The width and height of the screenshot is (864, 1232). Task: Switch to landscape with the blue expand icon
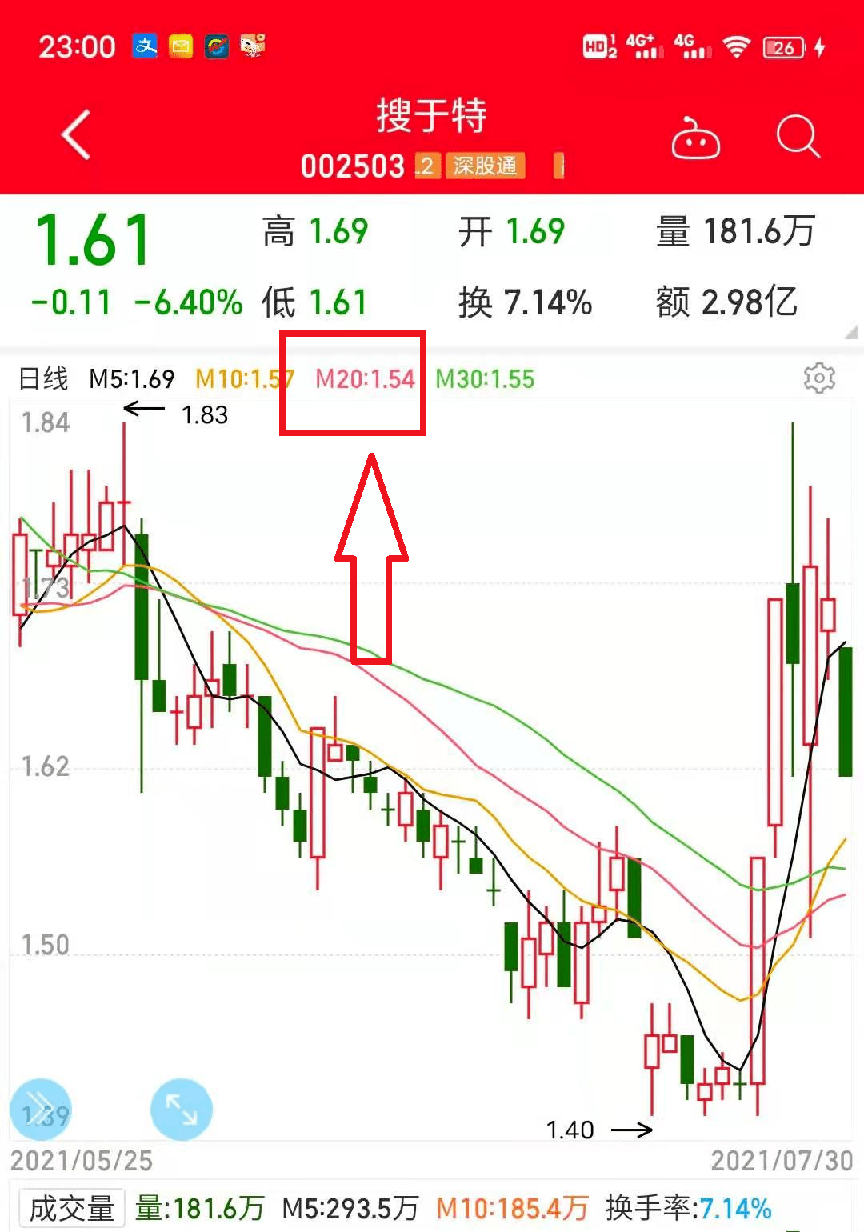(x=180, y=1109)
